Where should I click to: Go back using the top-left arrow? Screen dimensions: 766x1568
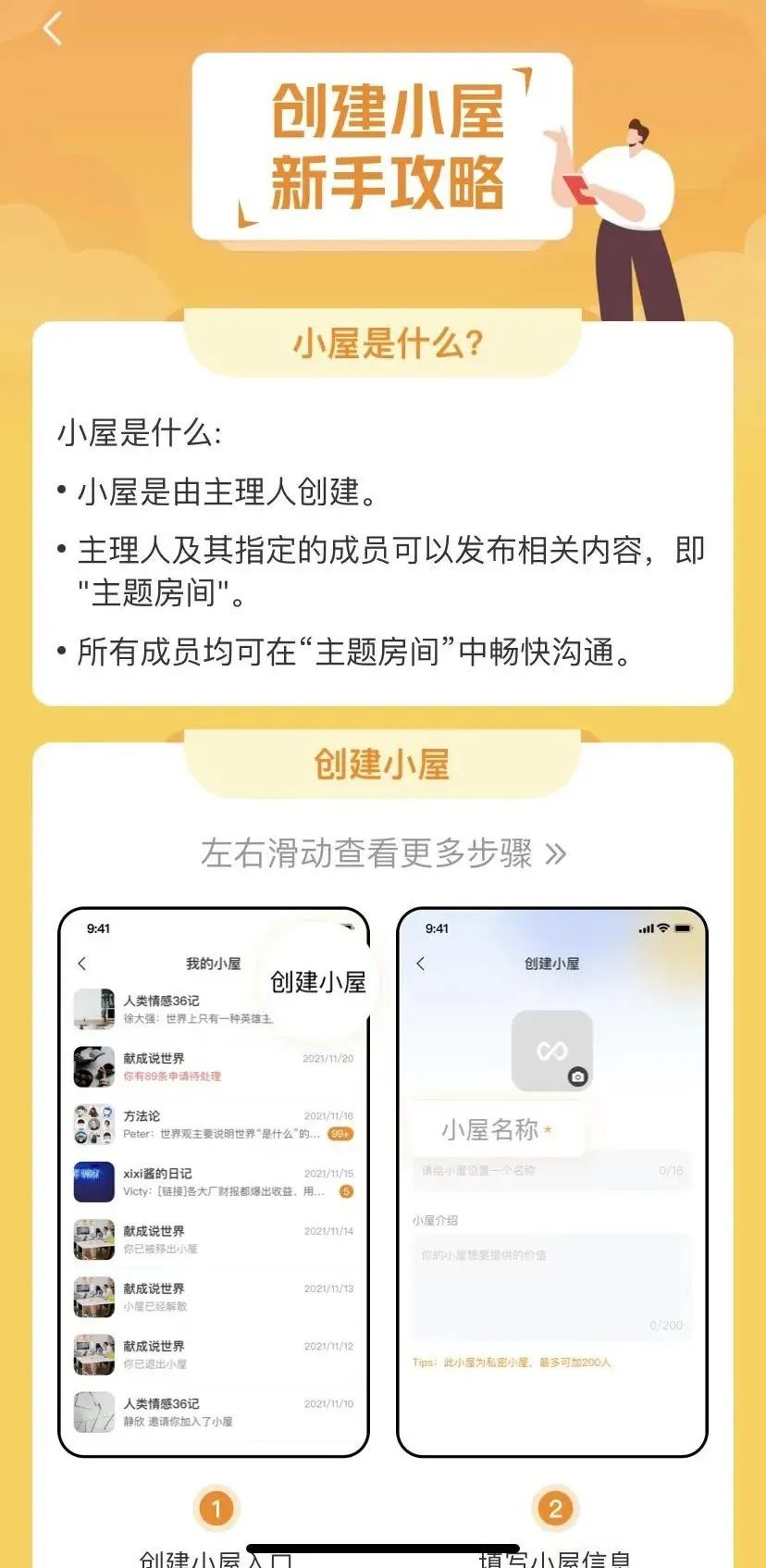[53, 29]
